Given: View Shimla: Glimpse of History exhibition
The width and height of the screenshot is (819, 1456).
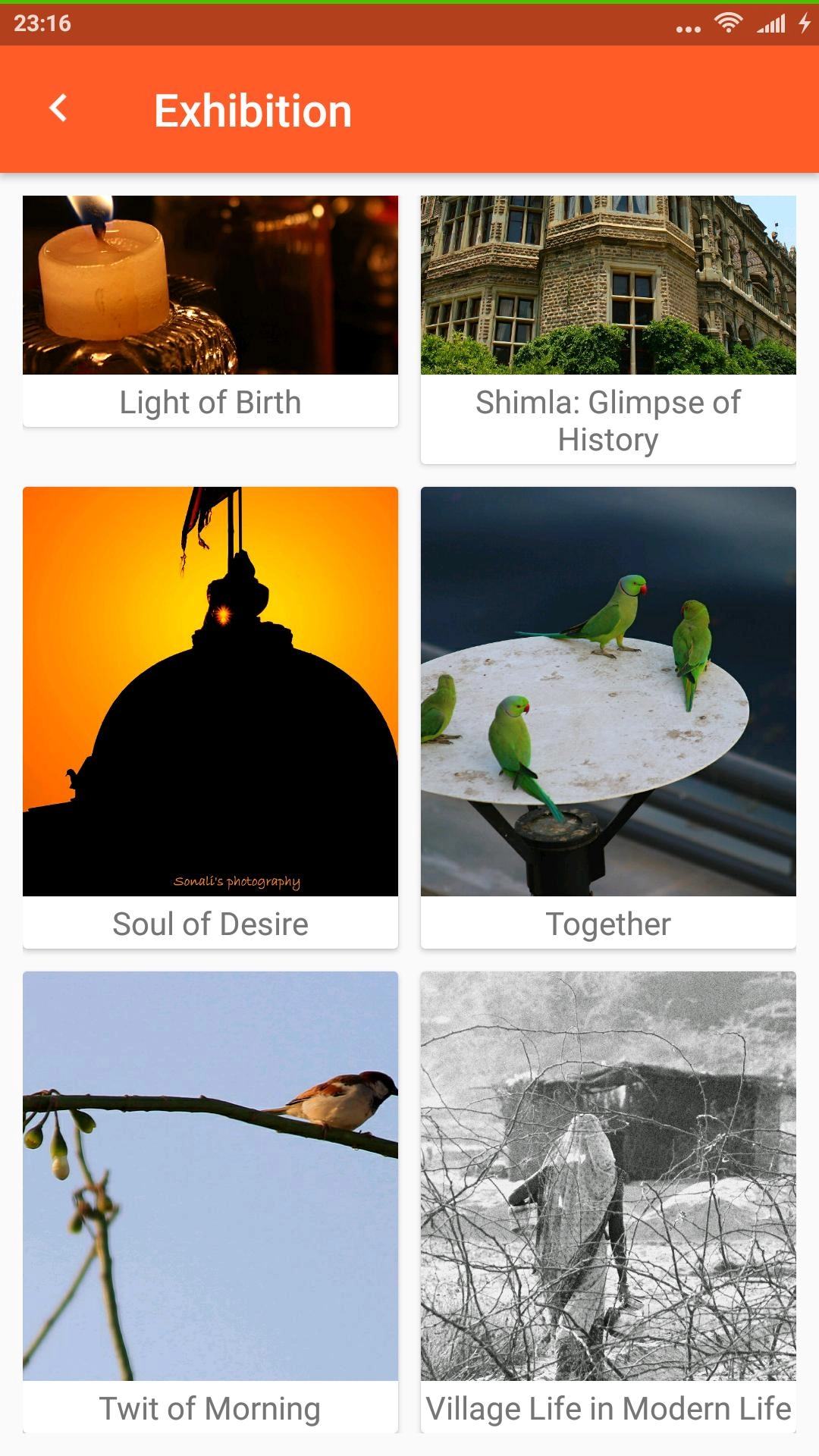Looking at the screenshot, I should (608, 328).
